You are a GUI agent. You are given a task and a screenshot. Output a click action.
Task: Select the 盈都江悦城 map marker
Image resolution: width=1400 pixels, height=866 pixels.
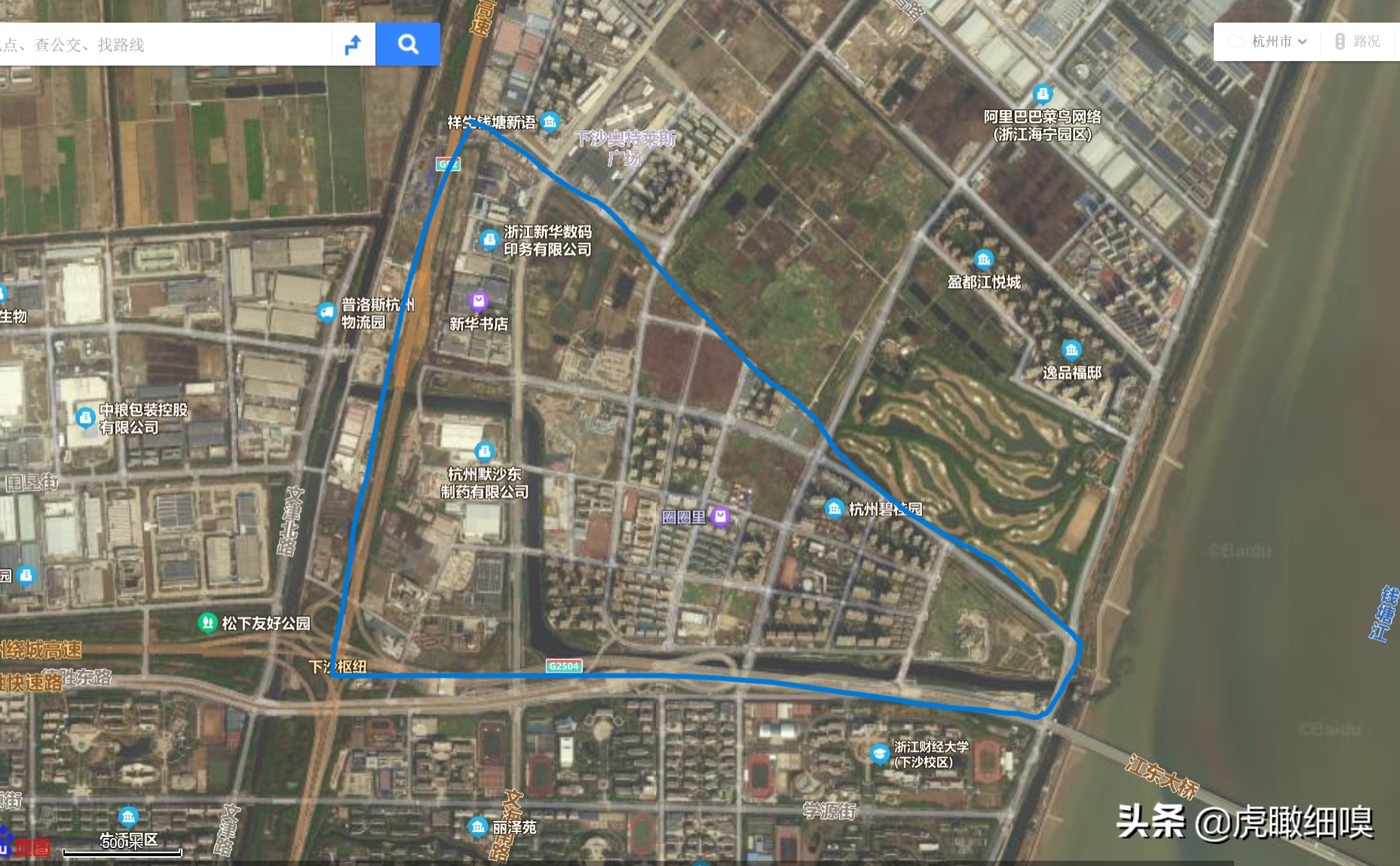983,260
